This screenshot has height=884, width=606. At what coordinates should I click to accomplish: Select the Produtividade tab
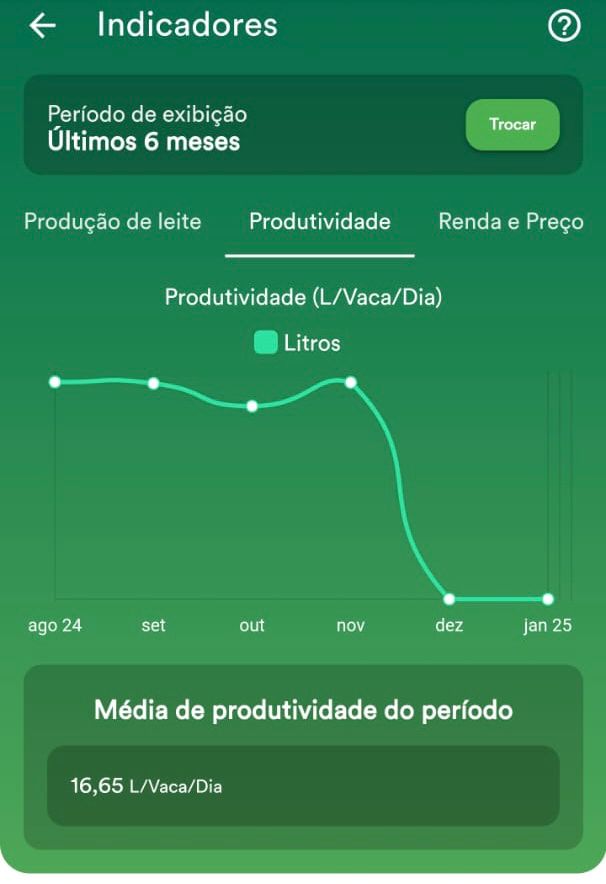pos(319,222)
